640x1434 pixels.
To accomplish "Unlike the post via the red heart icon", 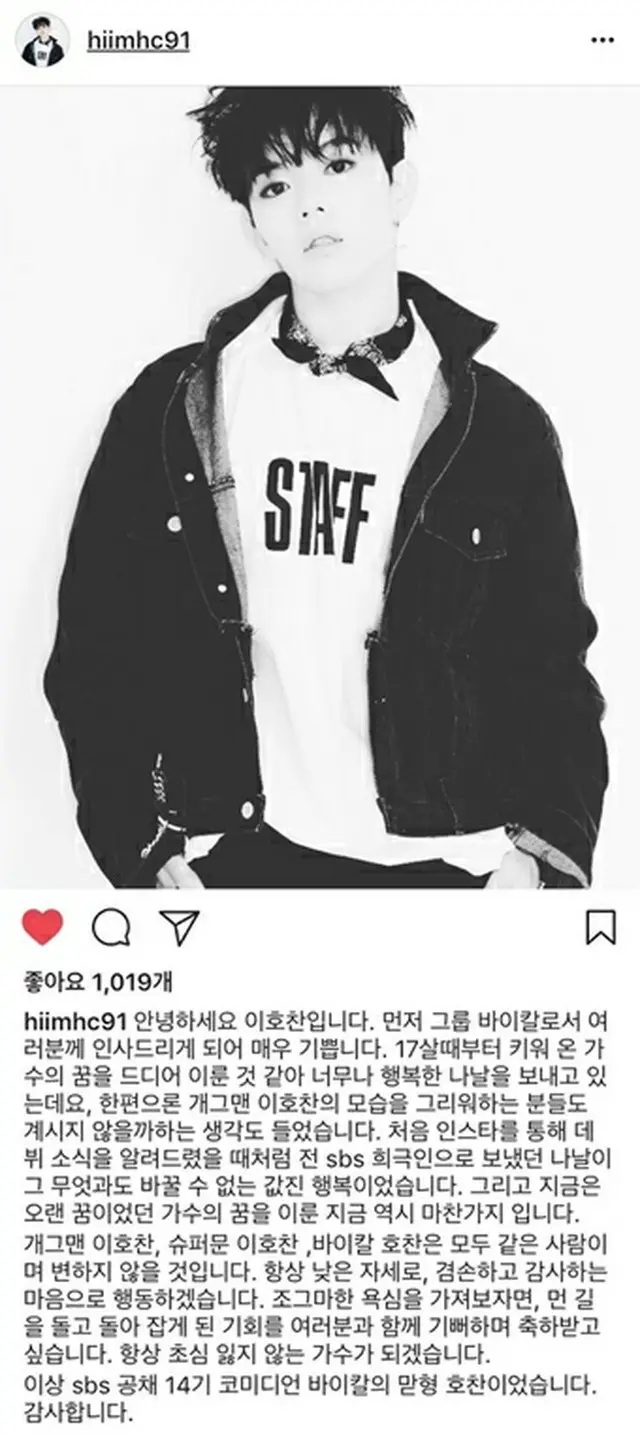I will pos(42,928).
